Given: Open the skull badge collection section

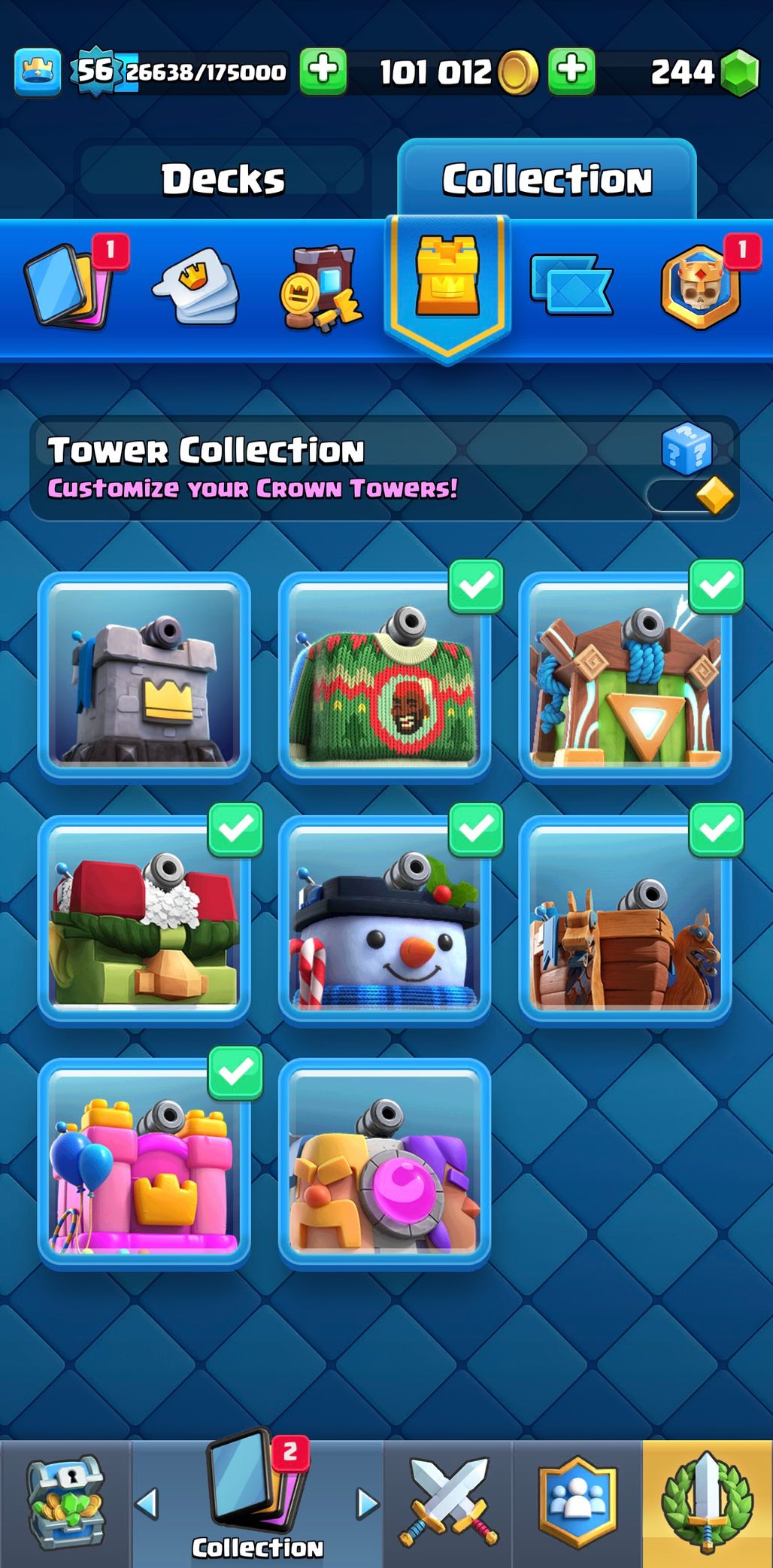Looking at the screenshot, I should click(700, 287).
